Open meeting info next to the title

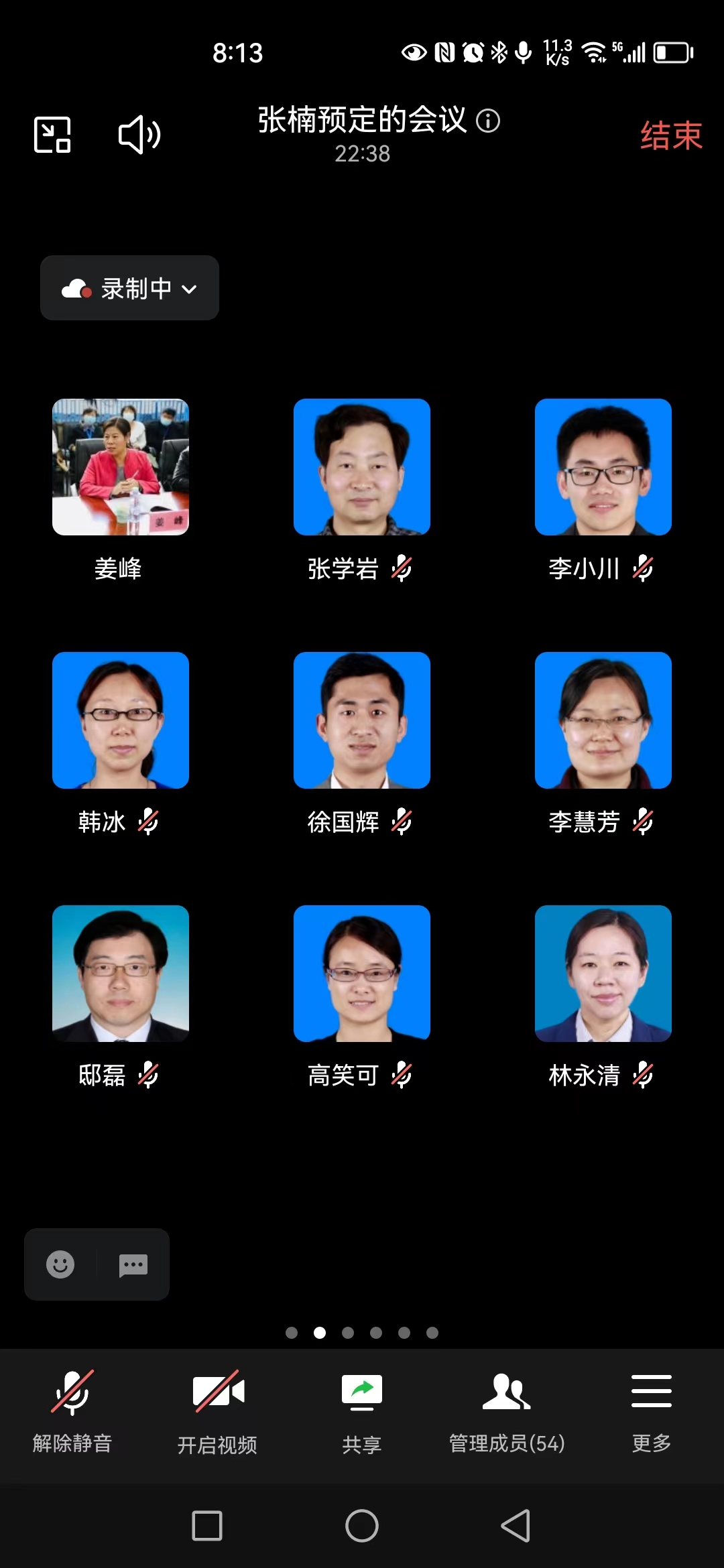[x=488, y=121]
